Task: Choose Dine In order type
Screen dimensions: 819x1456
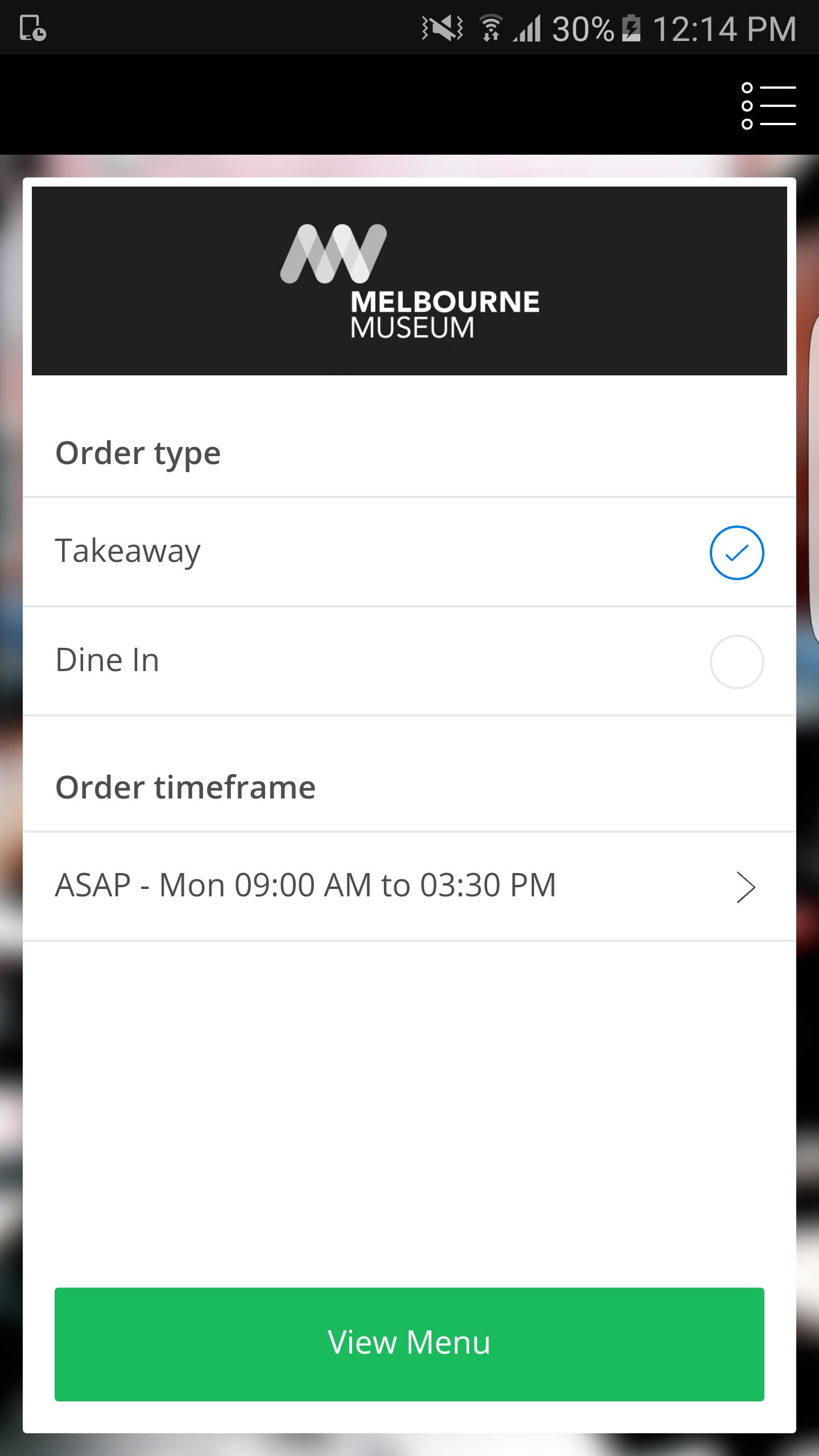Action: (x=736, y=661)
